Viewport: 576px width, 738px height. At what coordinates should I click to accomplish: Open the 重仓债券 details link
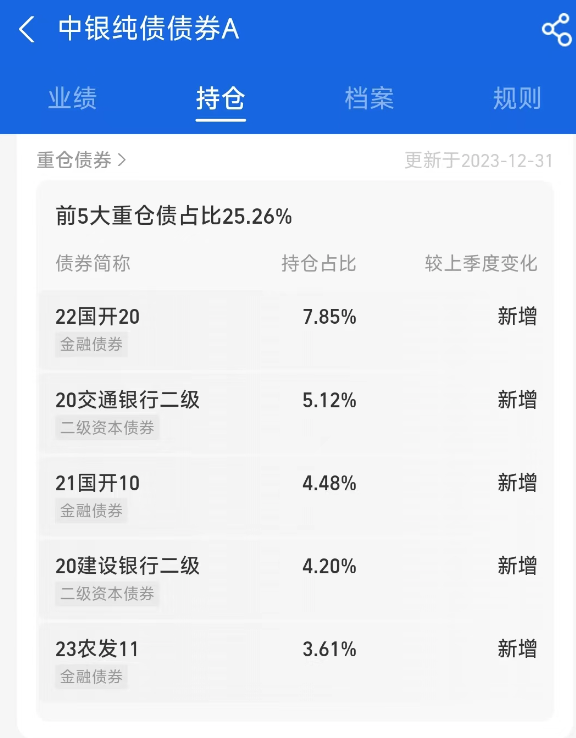81,160
